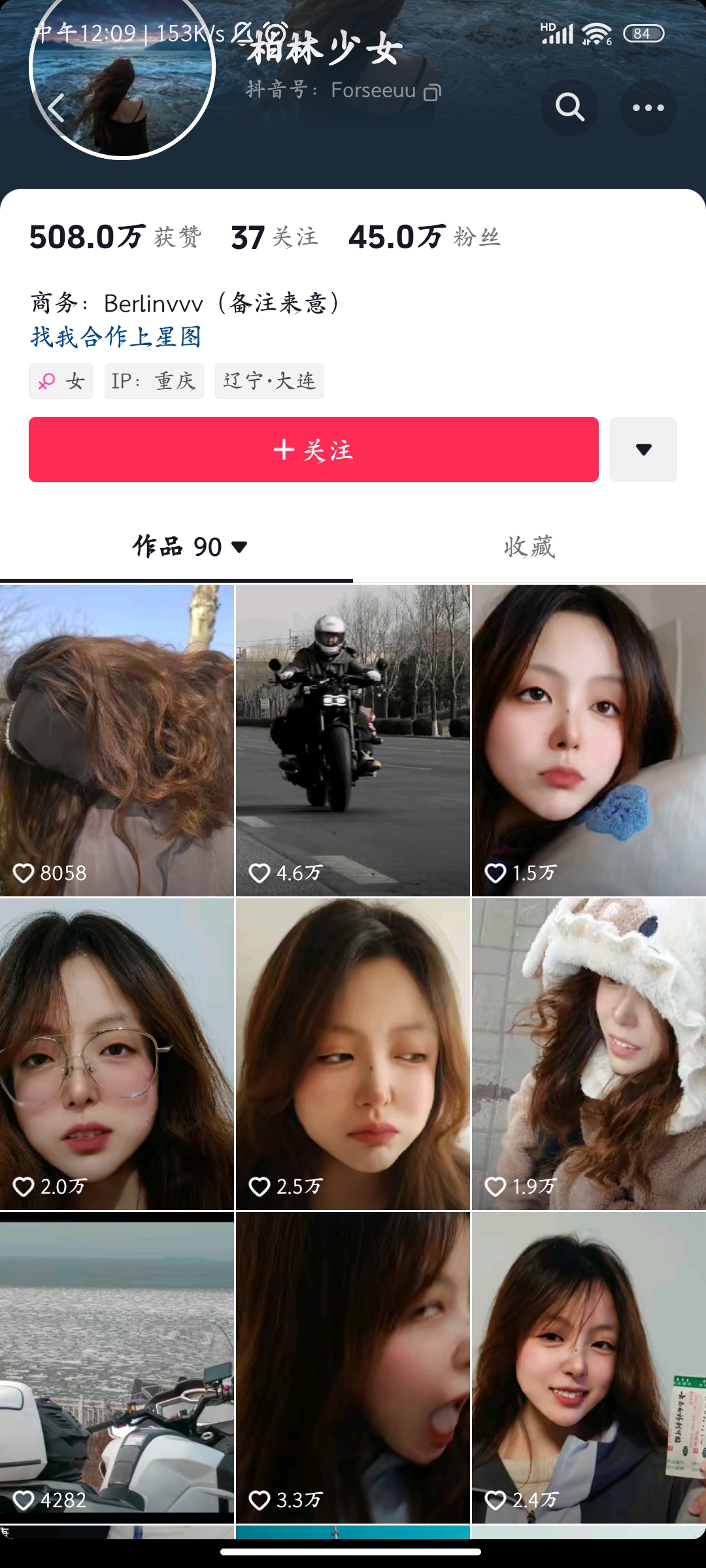Go back using the top-left arrow
Image resolution: width=706 pixels, height=1568 pixels.
coord(56,108)
